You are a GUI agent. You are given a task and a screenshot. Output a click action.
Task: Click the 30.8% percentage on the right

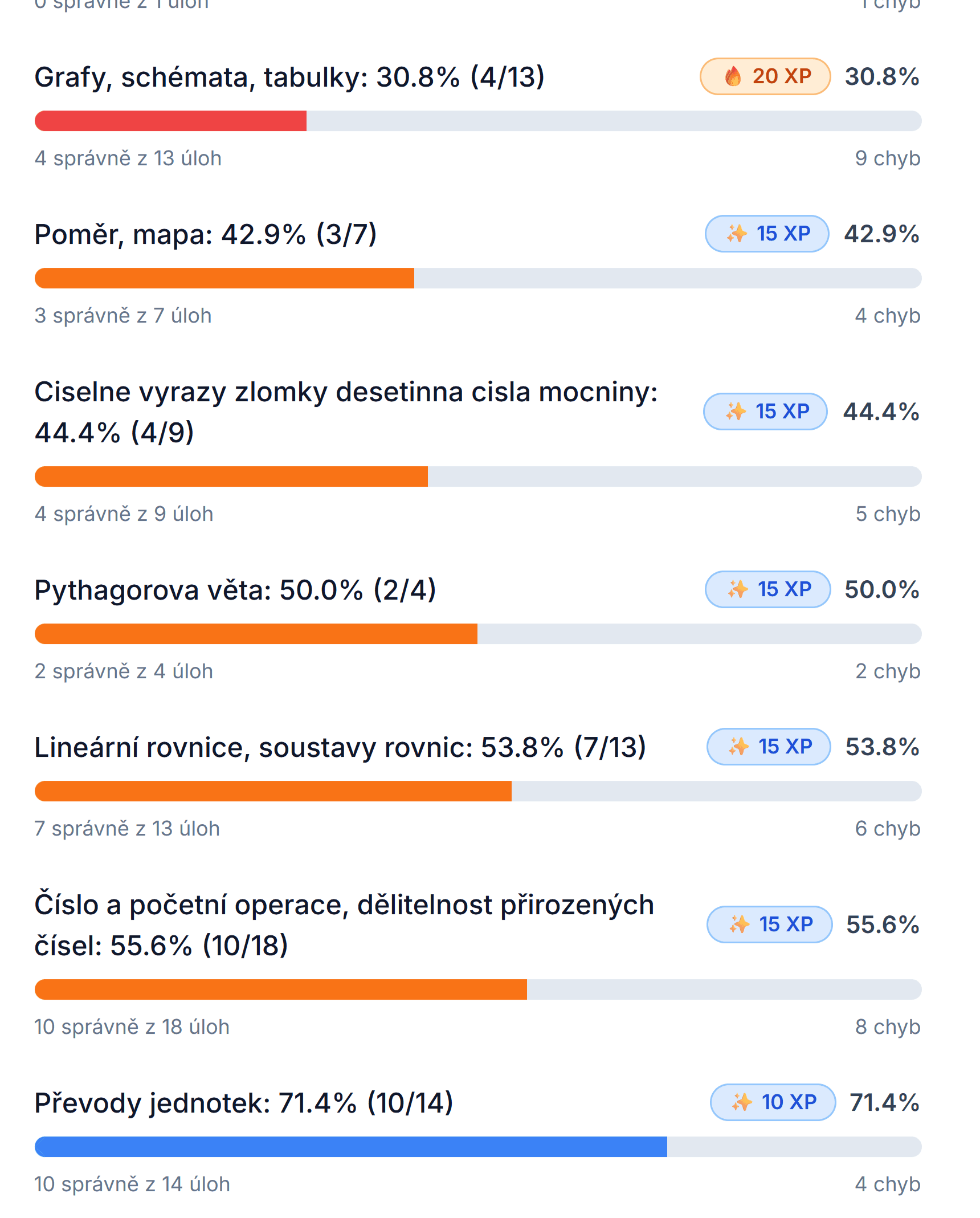point(881,76)
